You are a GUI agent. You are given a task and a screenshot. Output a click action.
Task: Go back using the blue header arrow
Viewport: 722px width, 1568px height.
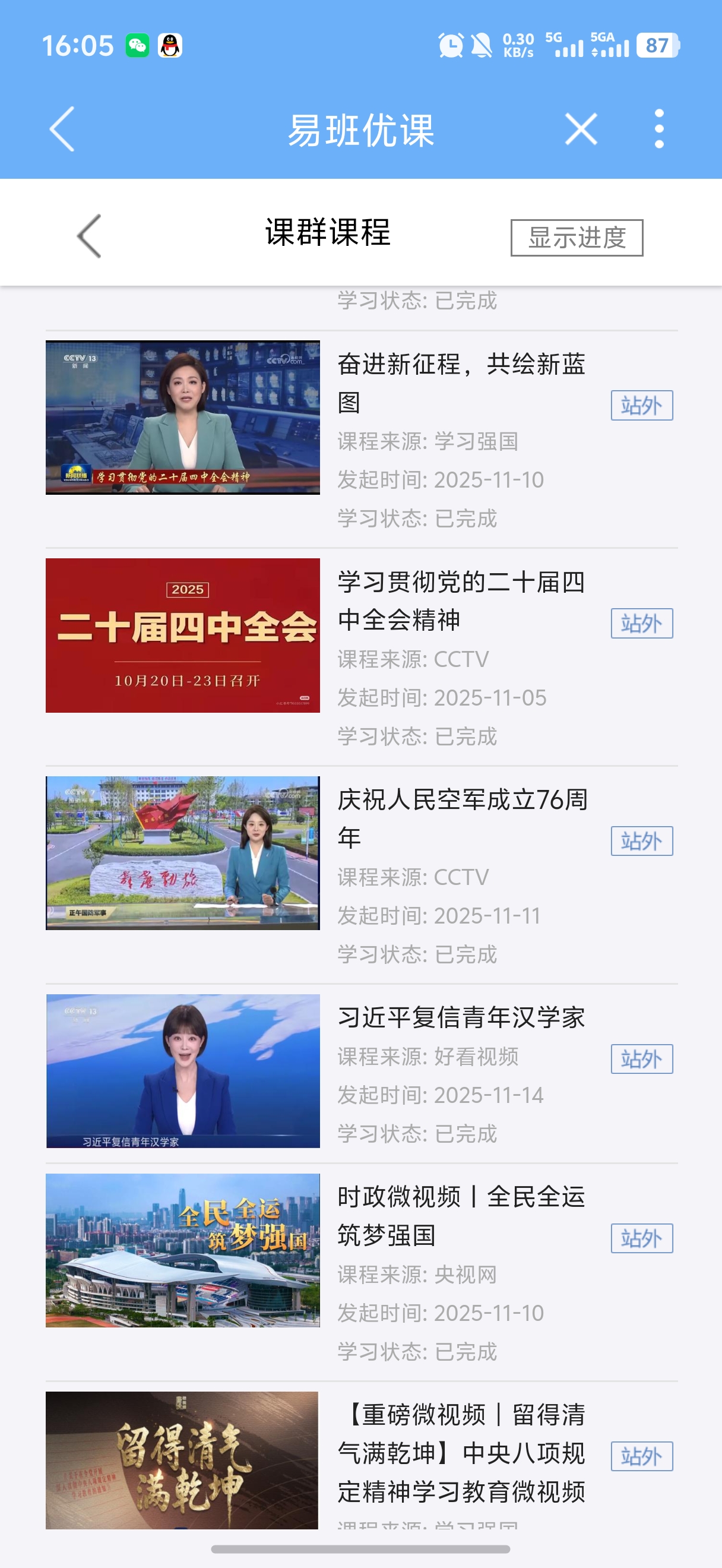[62, 129]
